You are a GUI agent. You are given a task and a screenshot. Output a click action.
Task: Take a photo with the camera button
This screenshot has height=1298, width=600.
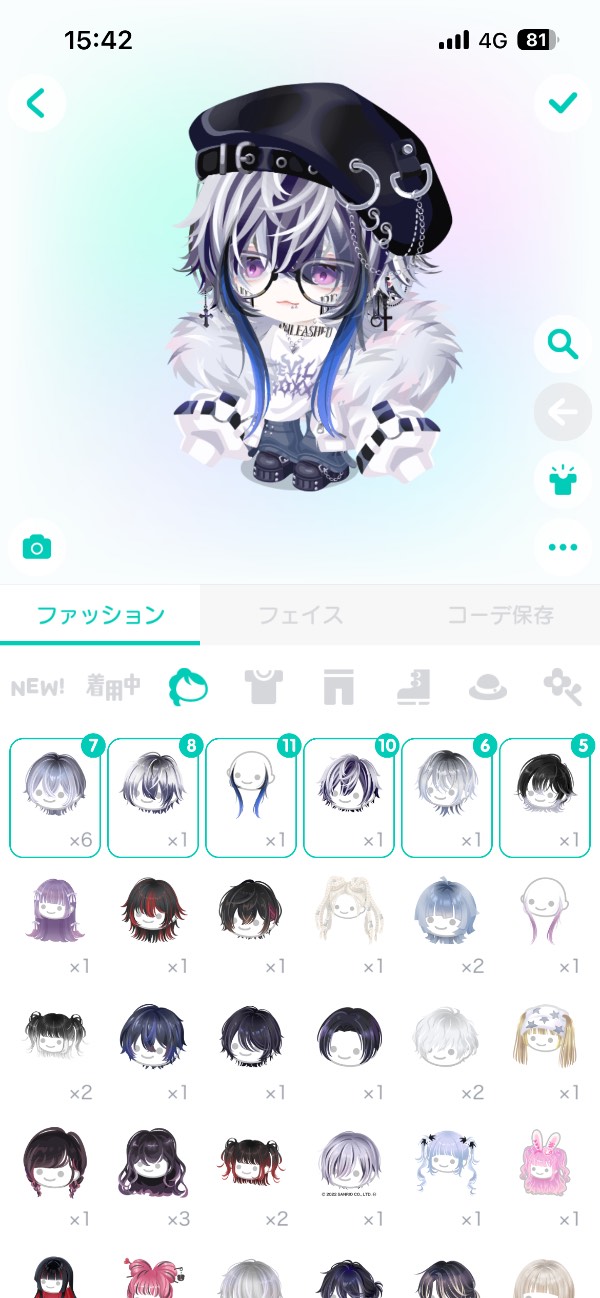coord(37,547)
